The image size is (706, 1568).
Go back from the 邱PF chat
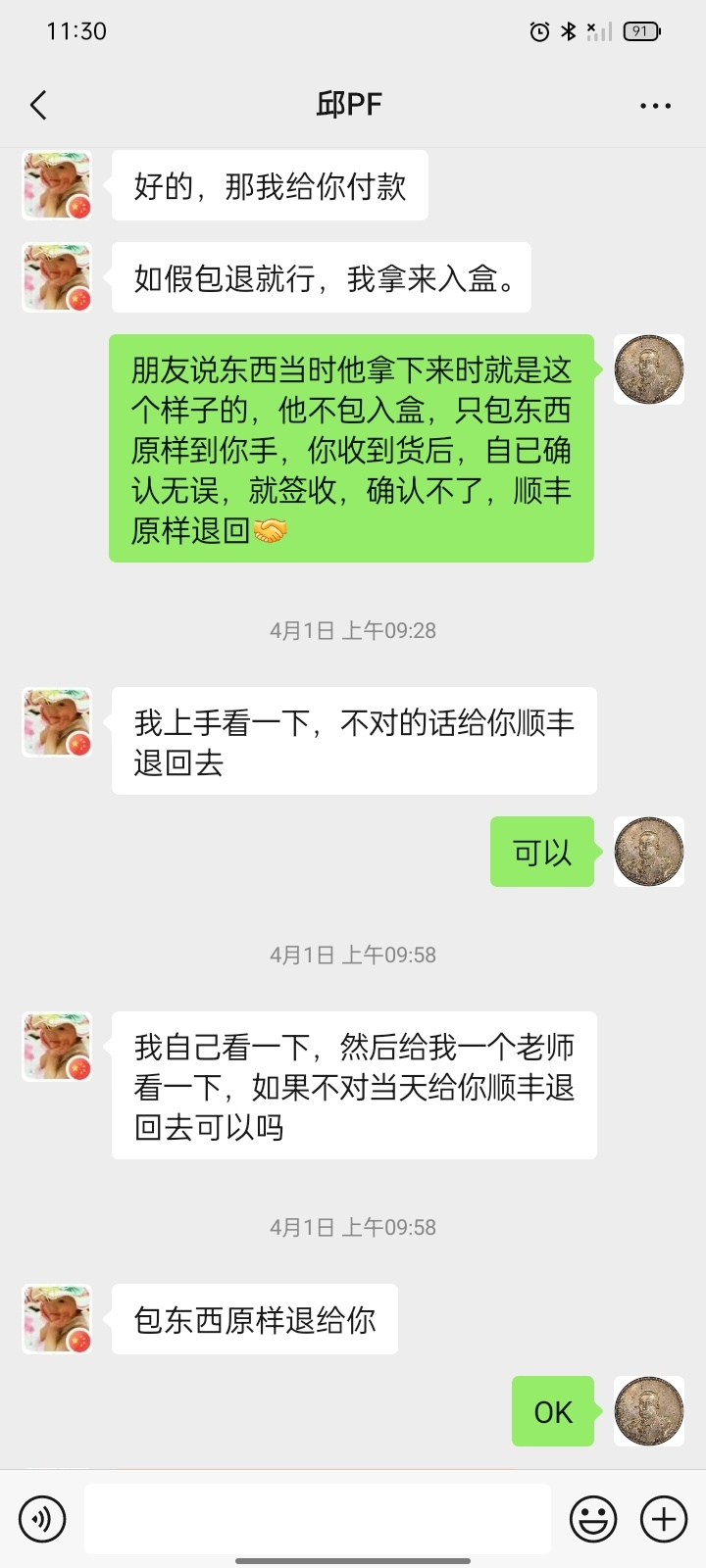click(x=39, y=105)
